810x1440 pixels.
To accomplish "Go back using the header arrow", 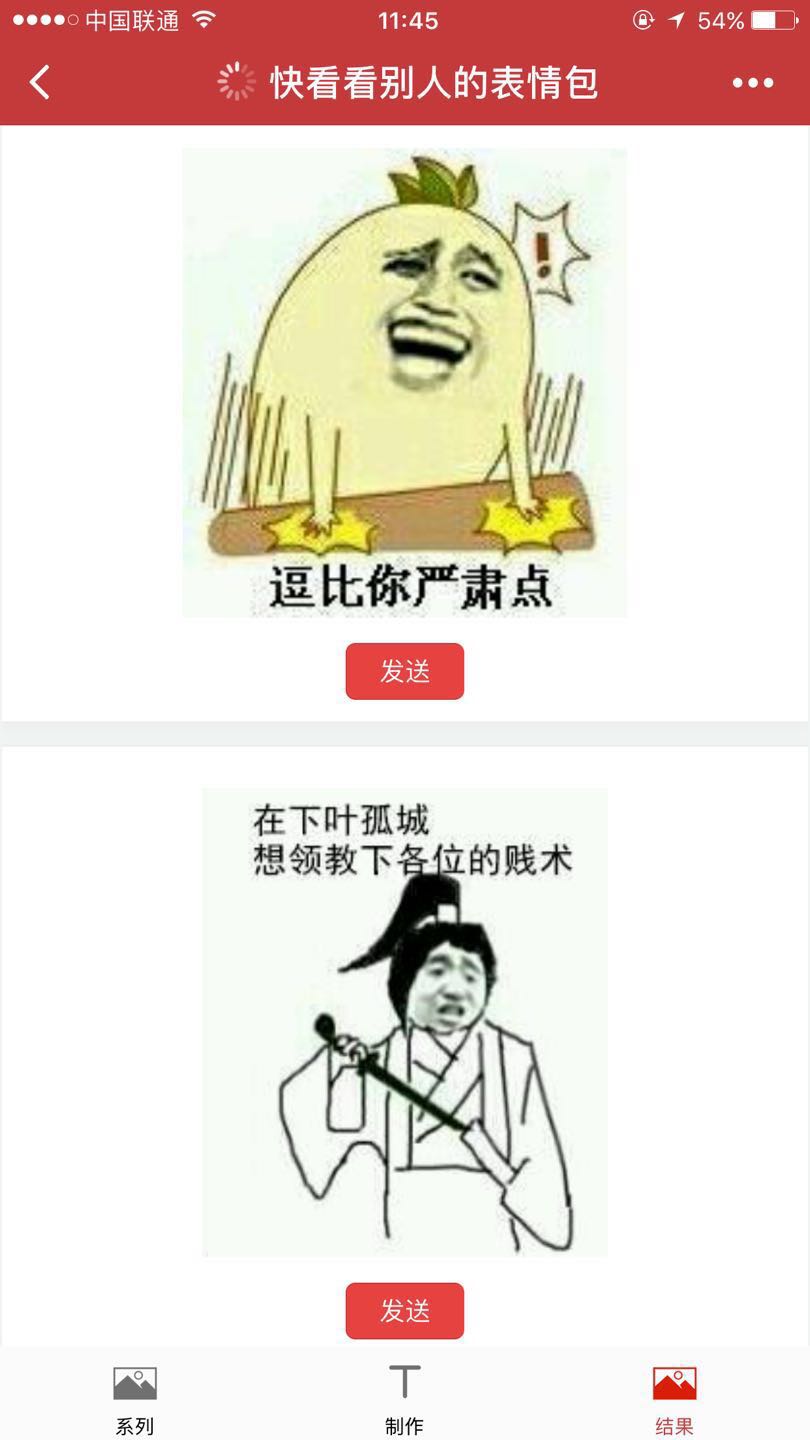I will pyautogui.click(x=40, y=82).
